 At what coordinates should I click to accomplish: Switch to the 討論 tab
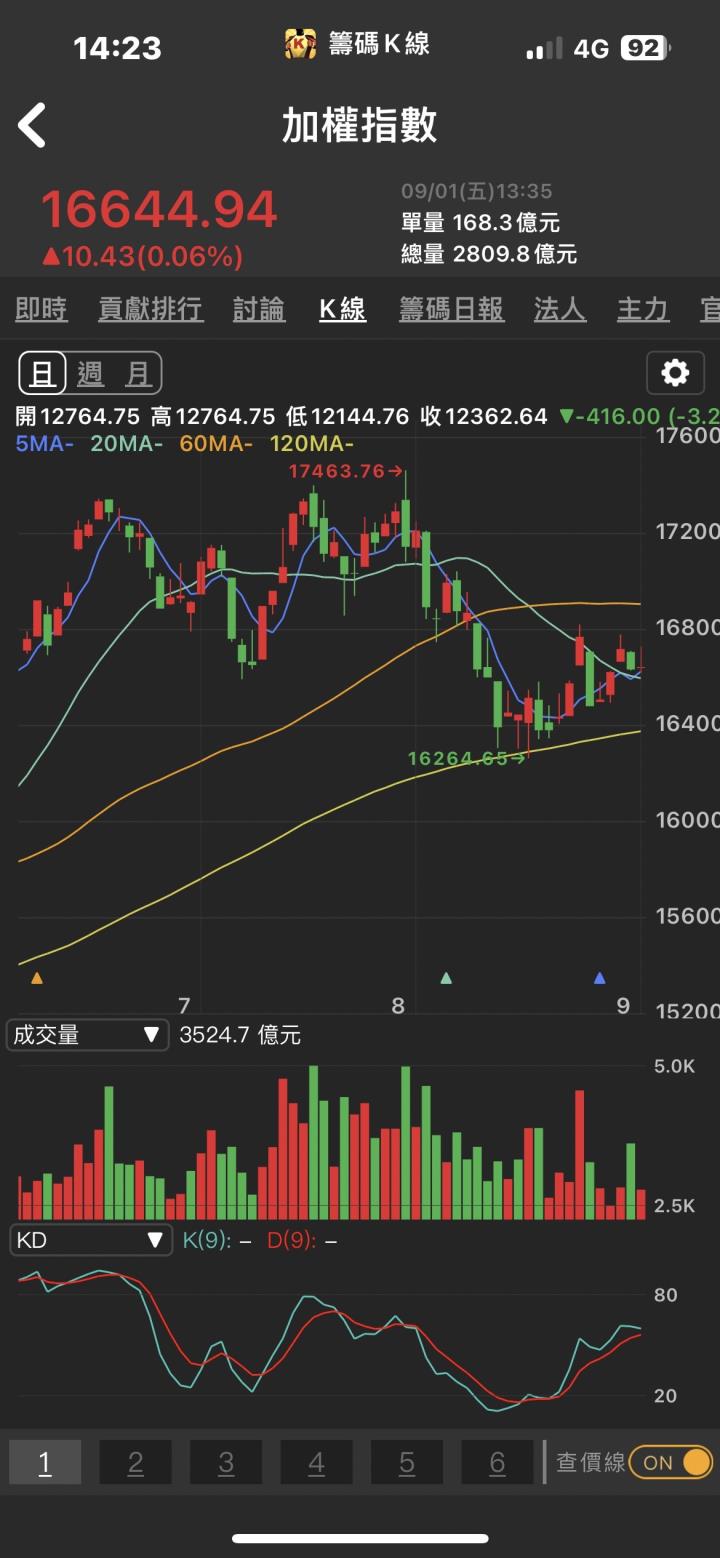pos(259,310)
